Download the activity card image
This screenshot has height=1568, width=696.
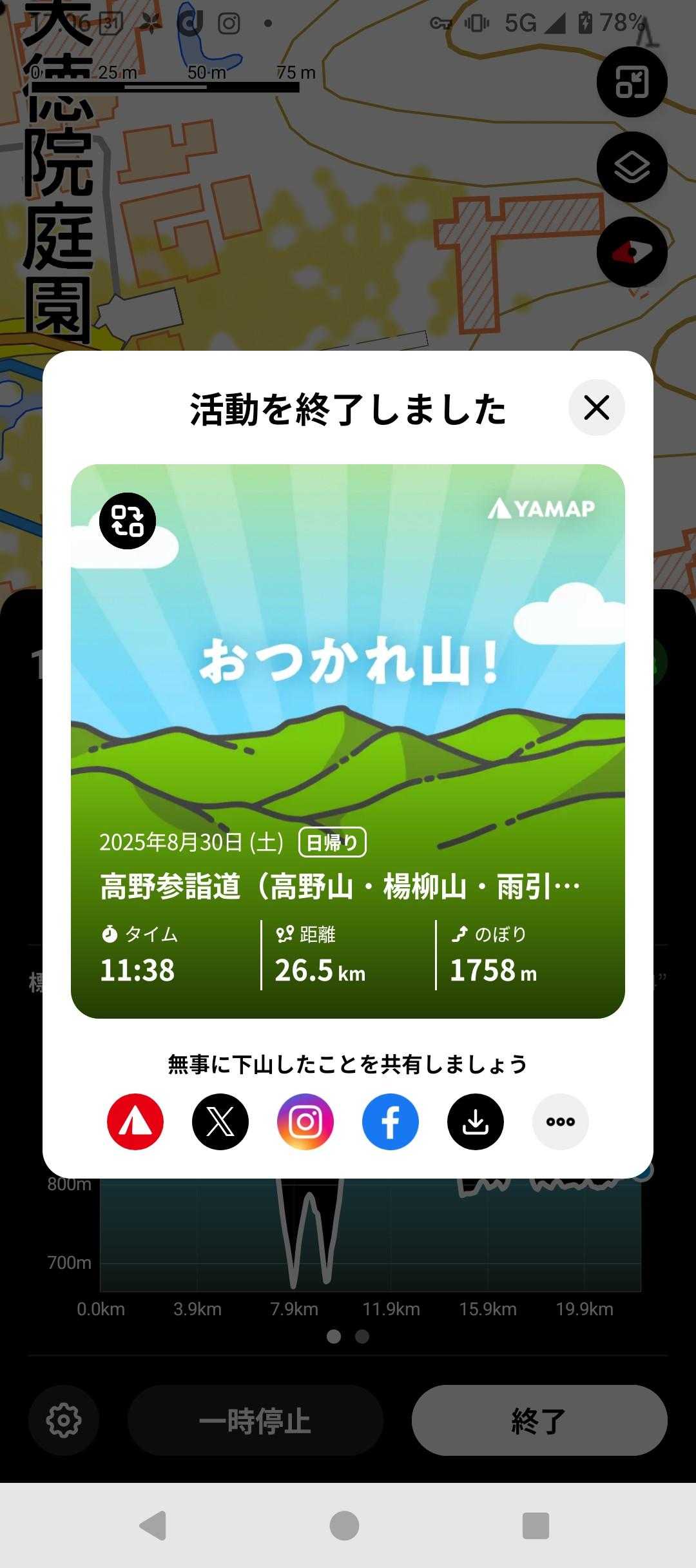tap(476, 1122)
